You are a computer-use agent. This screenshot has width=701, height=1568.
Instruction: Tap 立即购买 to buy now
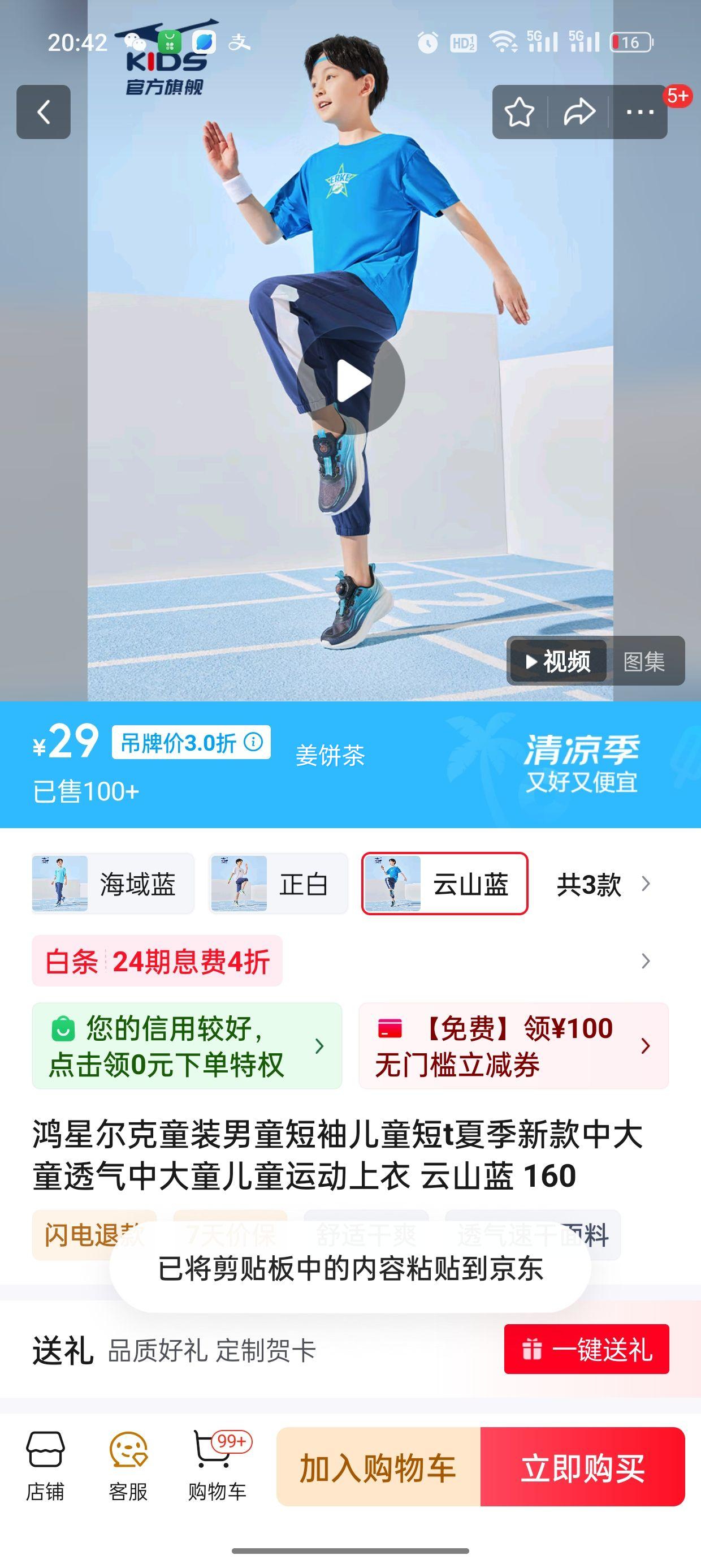(x=582, y=1467)
